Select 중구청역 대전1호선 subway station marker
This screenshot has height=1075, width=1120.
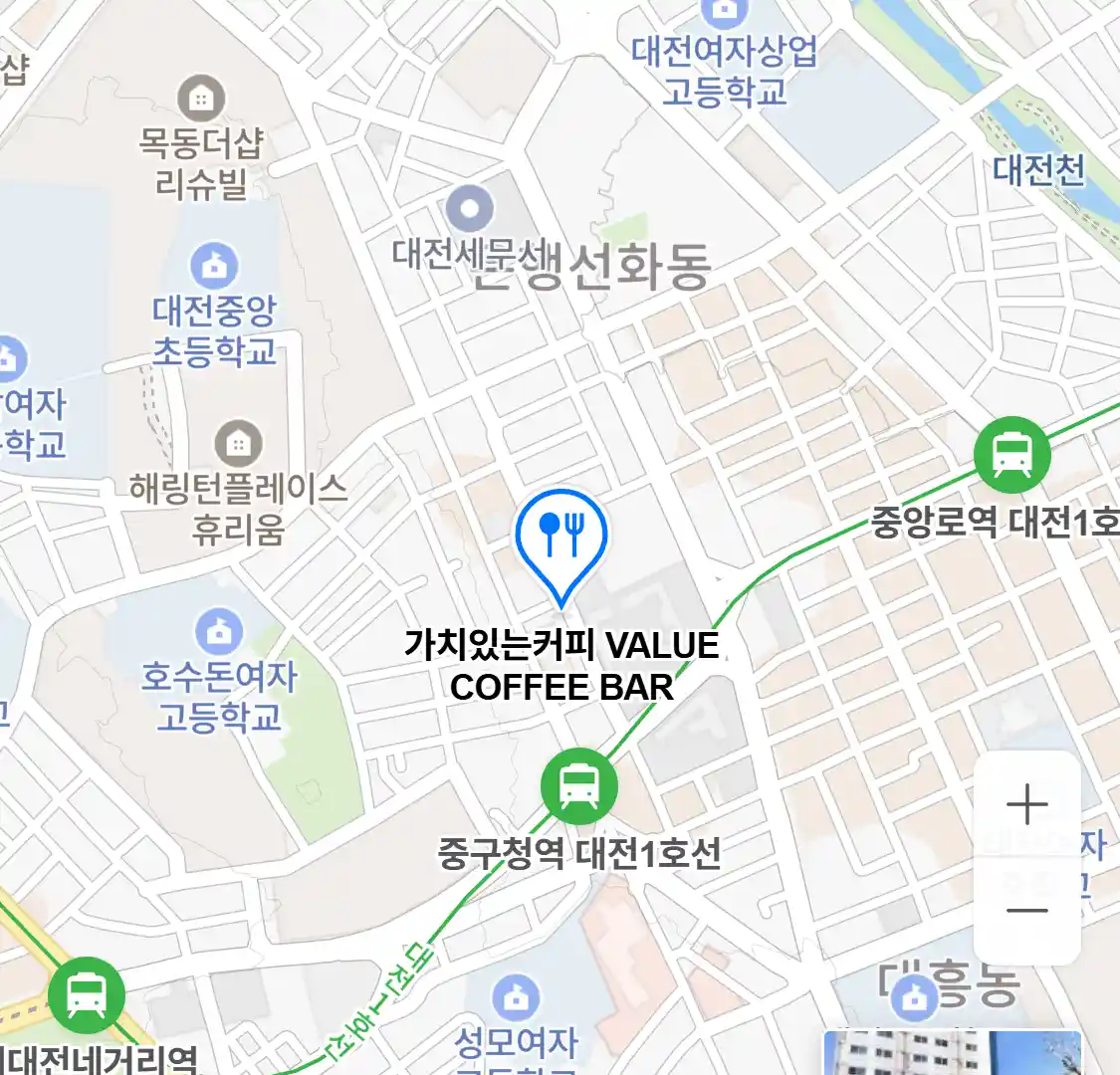point(578,785)
